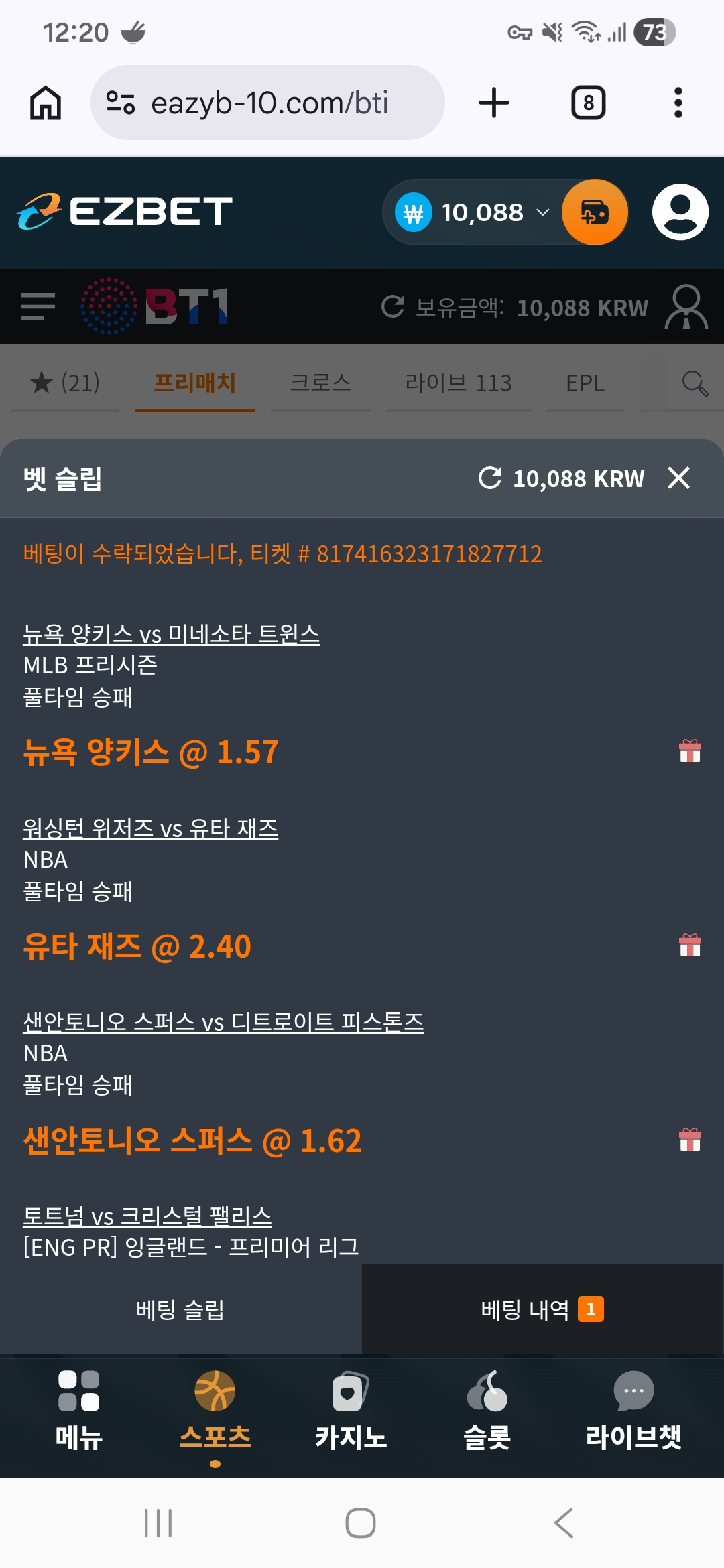Go back using the system back button
This screenshot has width=724, height=1568.
click(564, 1523)
